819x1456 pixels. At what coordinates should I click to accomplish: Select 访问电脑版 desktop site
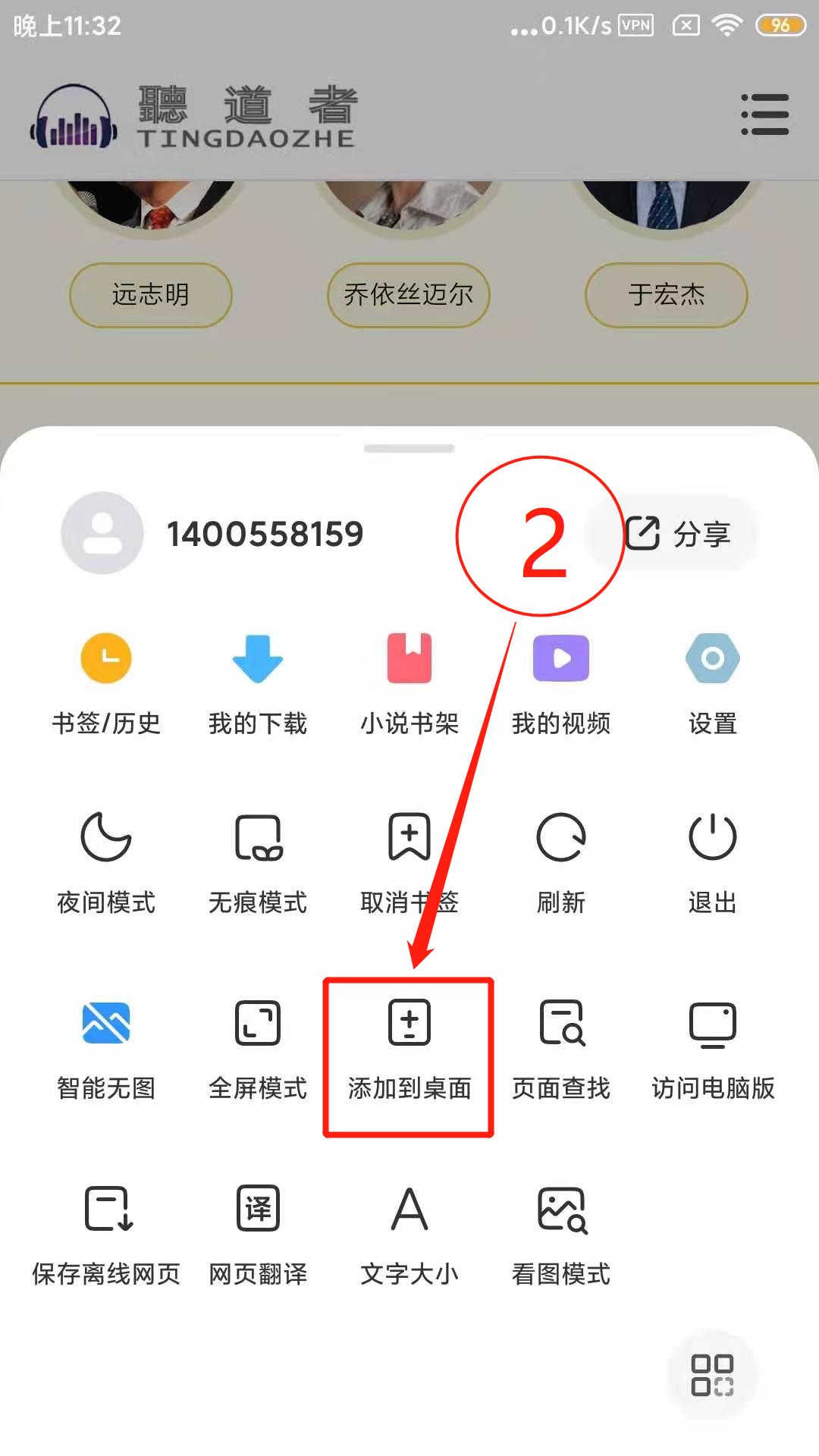(x=712, y=1048)
